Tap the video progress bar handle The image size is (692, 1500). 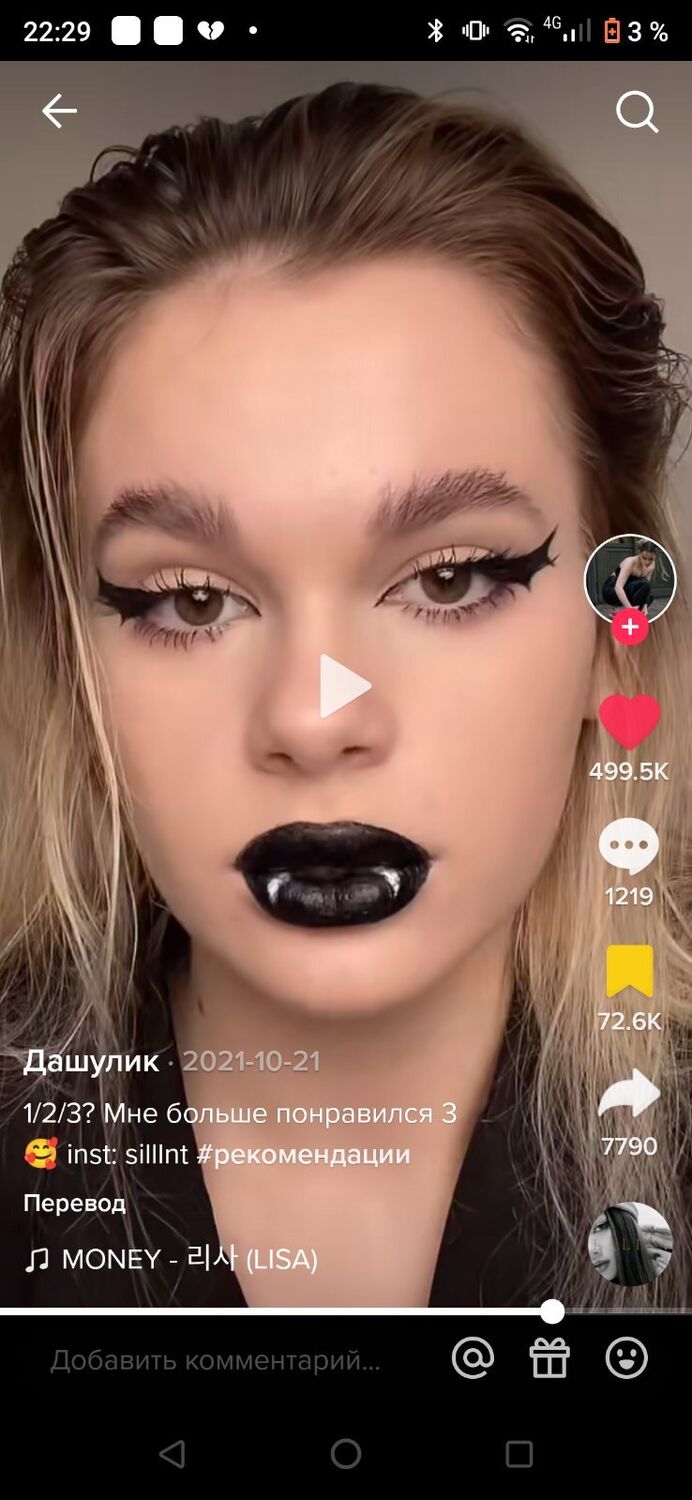point(552,1311)
